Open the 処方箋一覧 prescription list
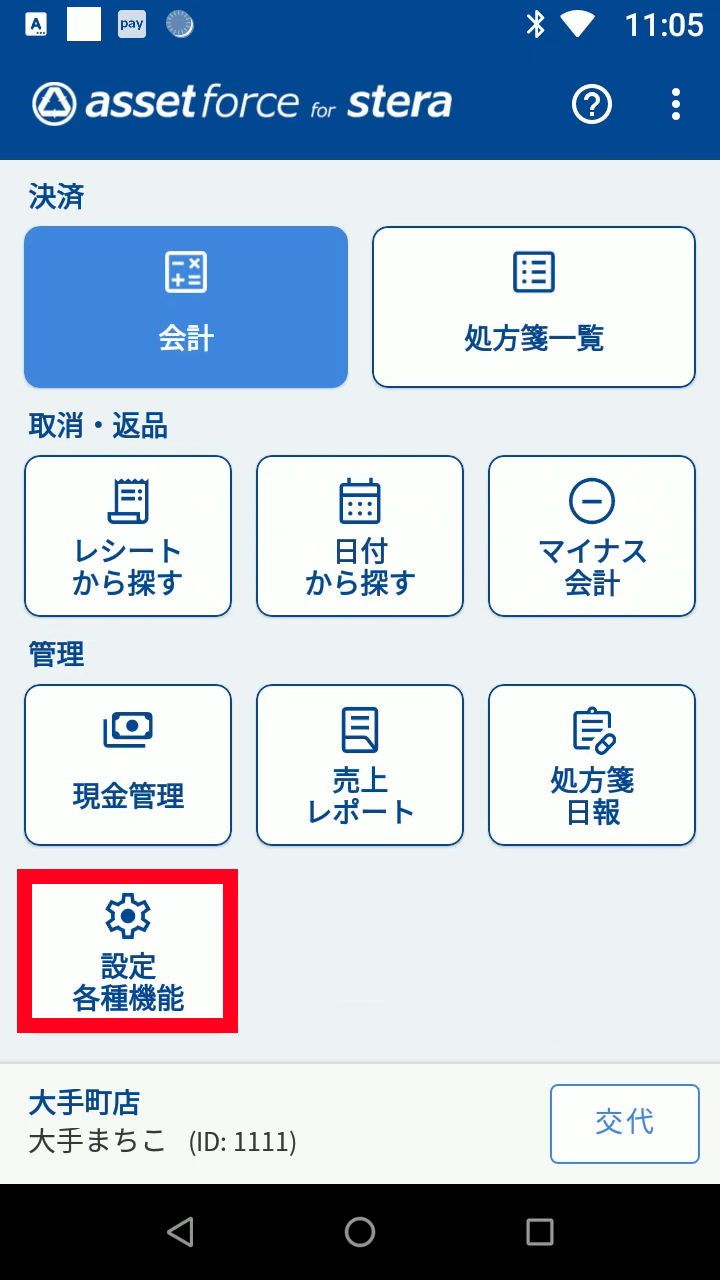Image resolution: width=720 pixels, height=1280 pixels. pyautogui.click(x=533, y=306)
